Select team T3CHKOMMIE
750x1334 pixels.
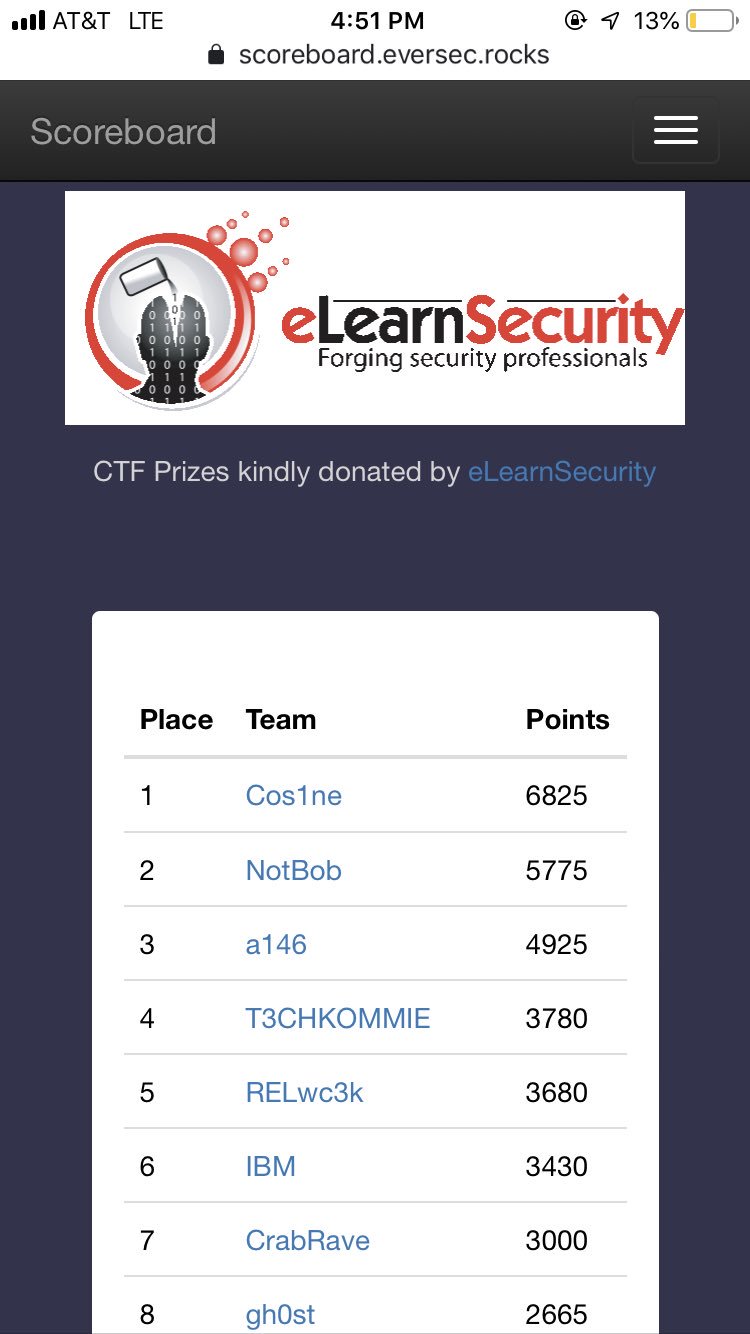[338, 1018]
